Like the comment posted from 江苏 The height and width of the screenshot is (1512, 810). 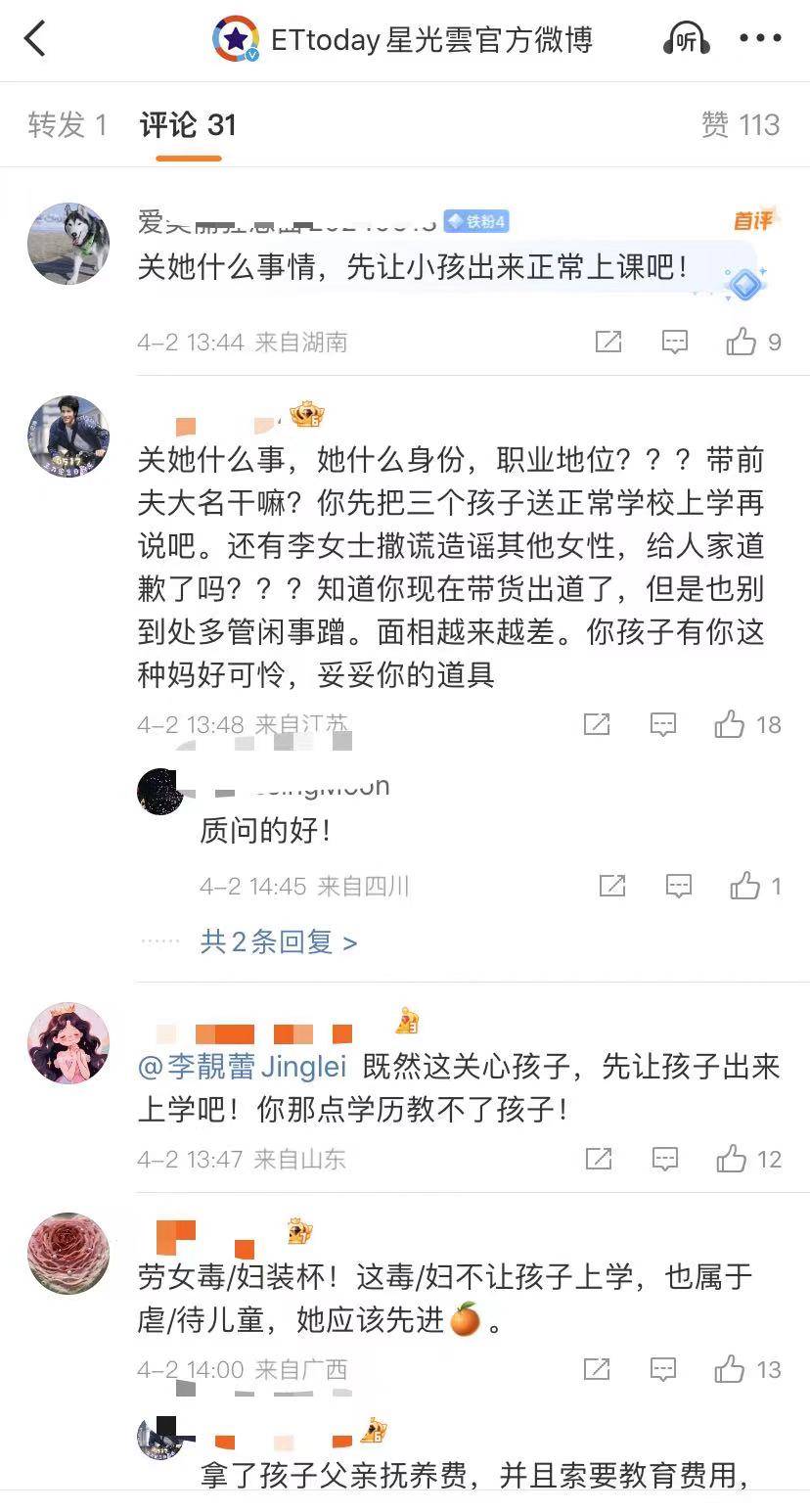coord(731,724)
